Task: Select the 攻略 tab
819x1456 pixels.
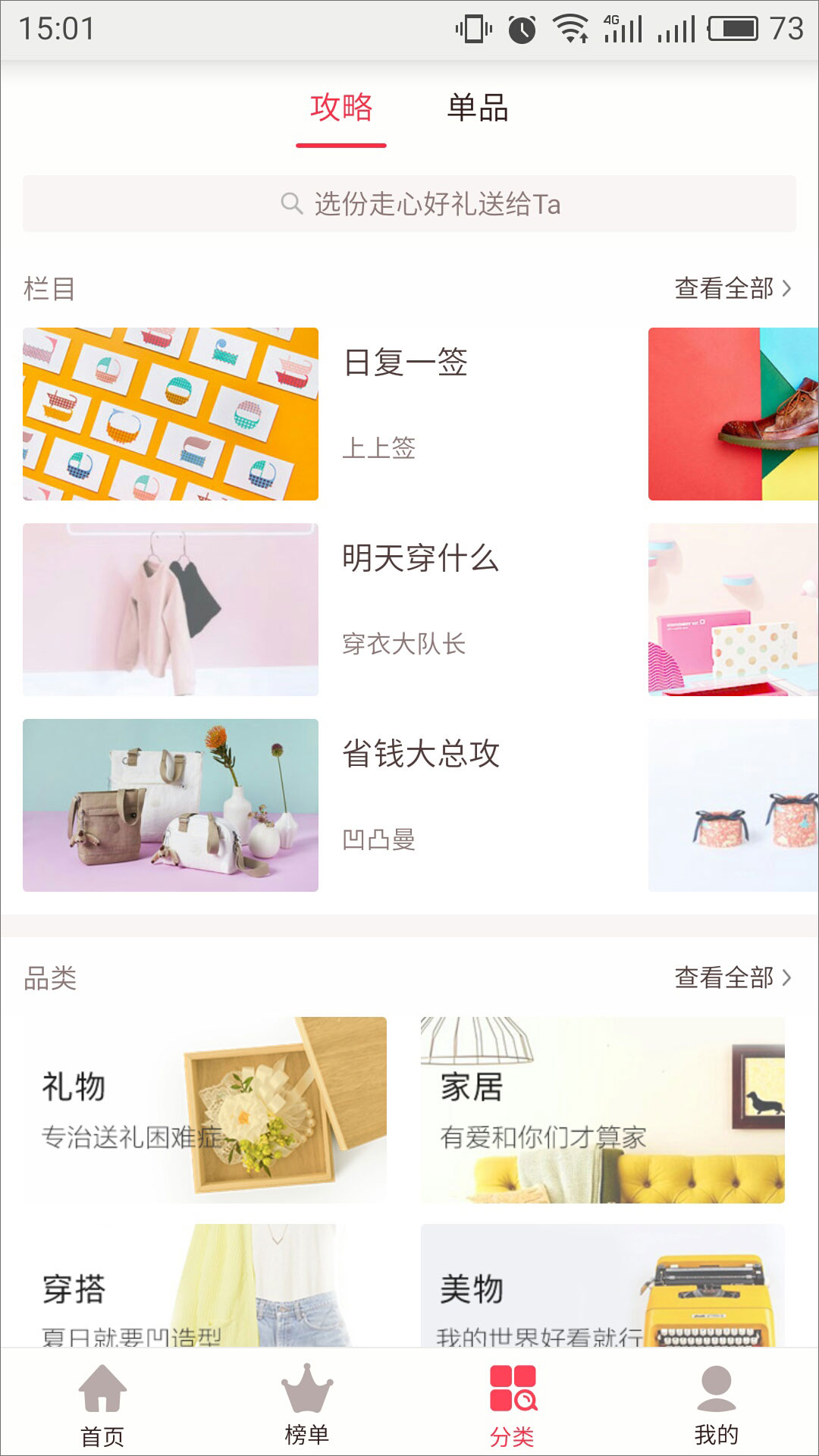Action: click(341, 108)
